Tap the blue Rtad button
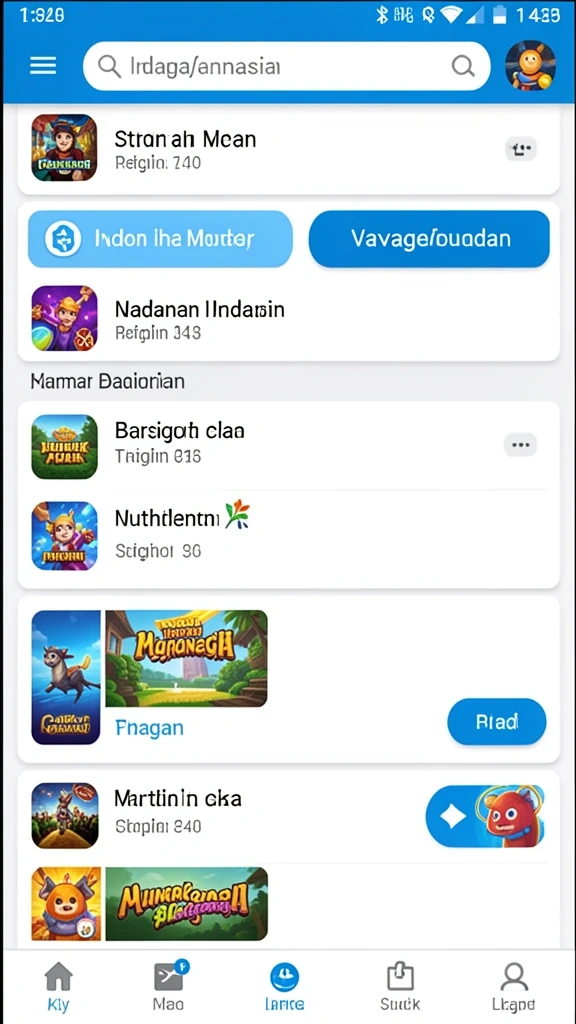Screen dimensions: 576x1024 (496, 722)
